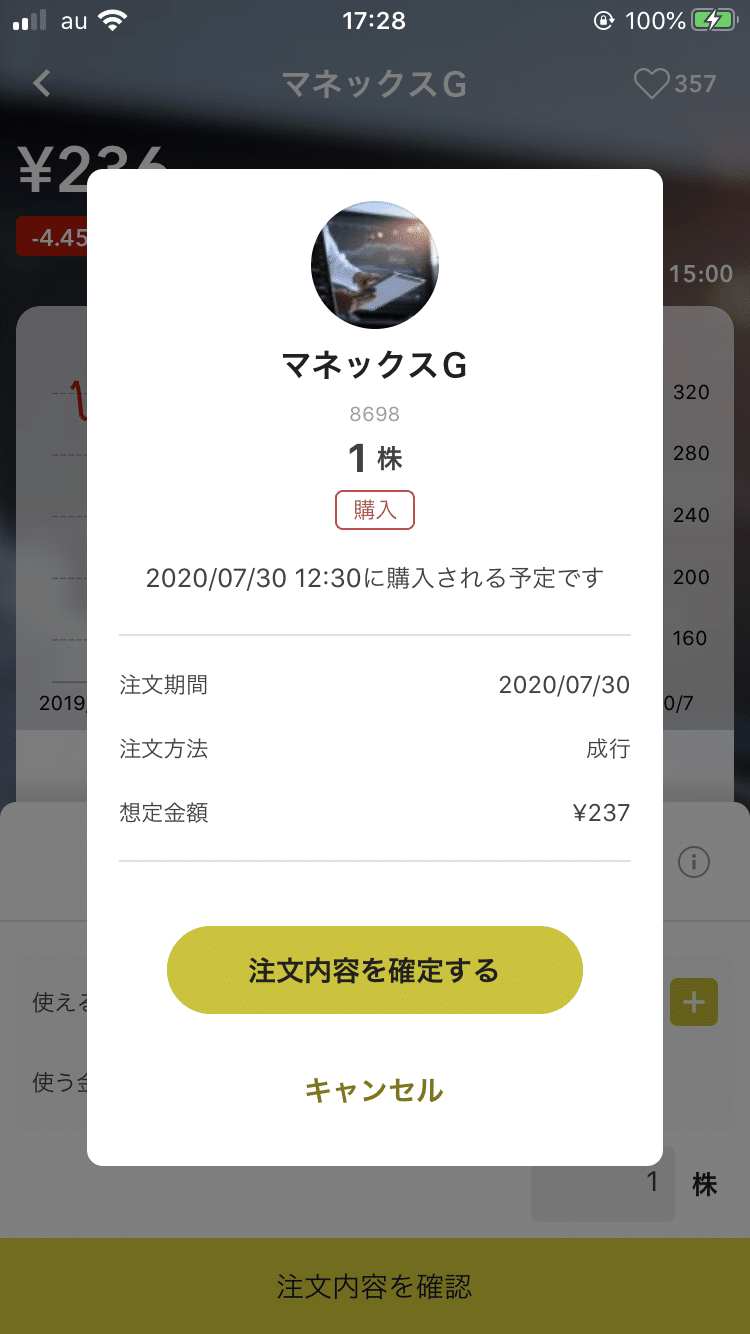Screen dimensions: 750x1334
Task: Tap the 株 unit label next to the quantity
Action: point(705,1185)
